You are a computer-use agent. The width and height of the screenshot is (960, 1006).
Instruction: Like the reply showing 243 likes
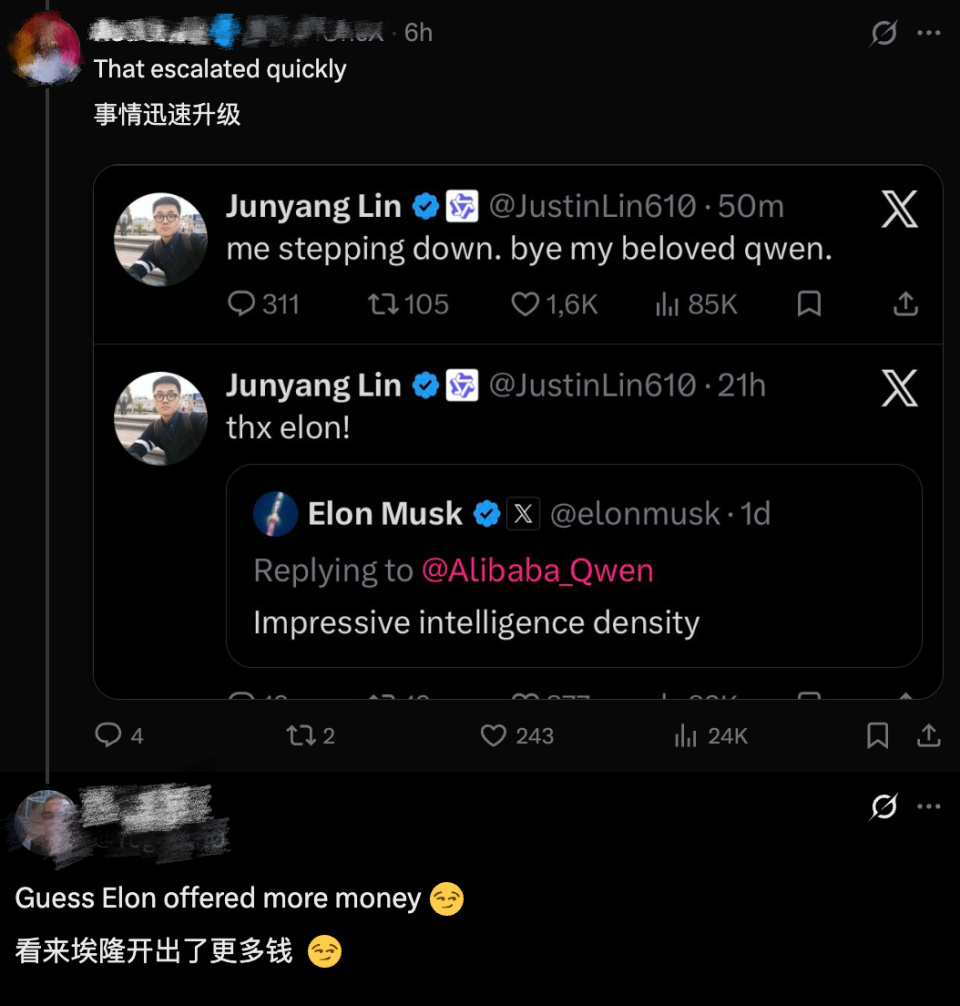point(492,736)
